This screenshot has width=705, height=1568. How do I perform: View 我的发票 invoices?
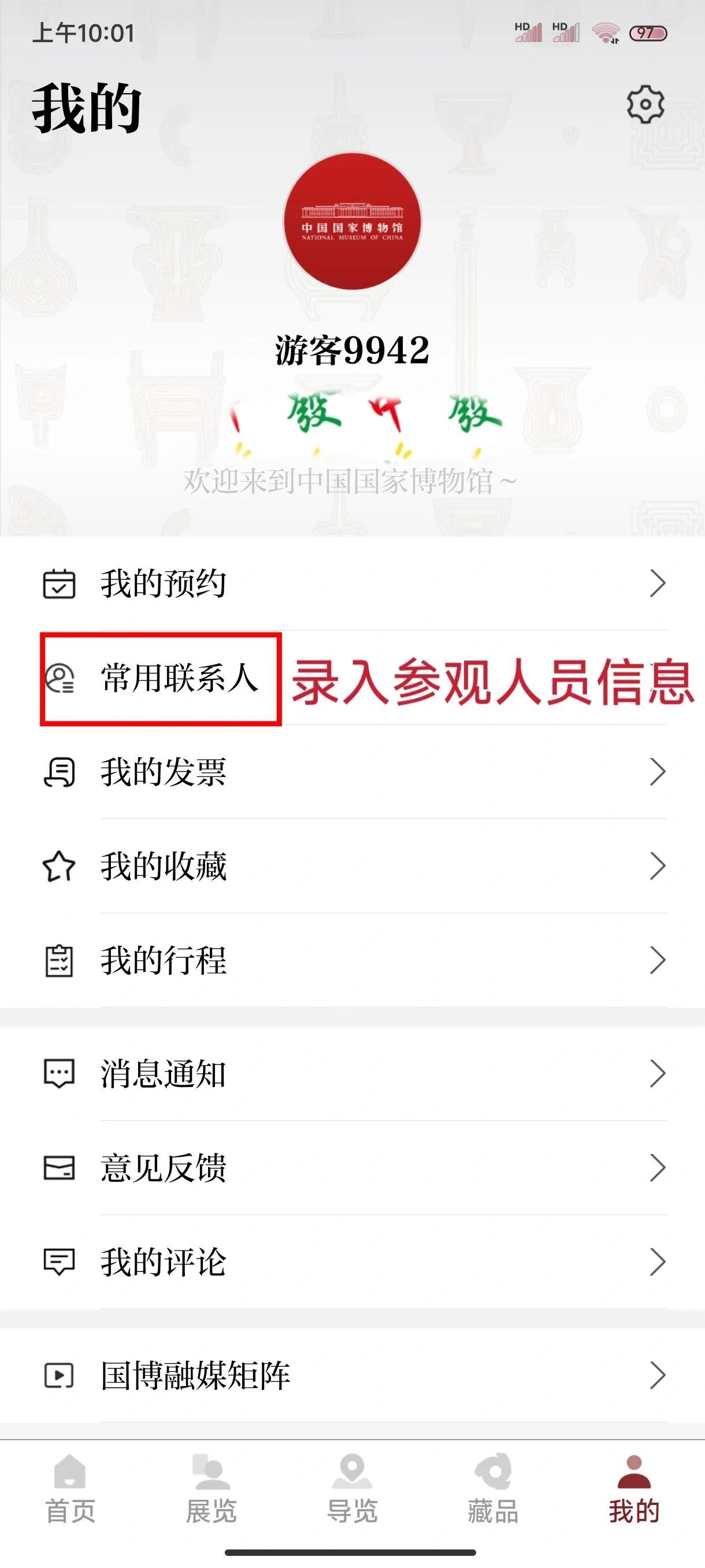coord(353,772)
